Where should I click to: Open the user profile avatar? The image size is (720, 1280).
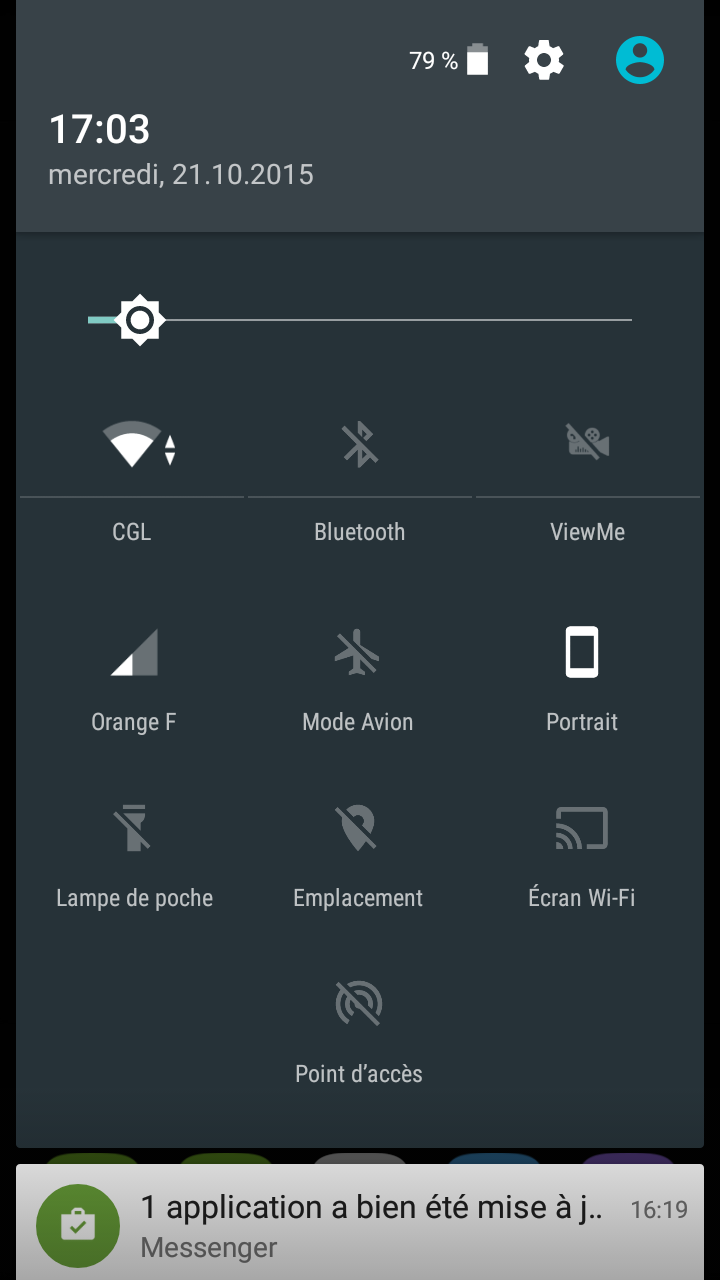point(639,61)
